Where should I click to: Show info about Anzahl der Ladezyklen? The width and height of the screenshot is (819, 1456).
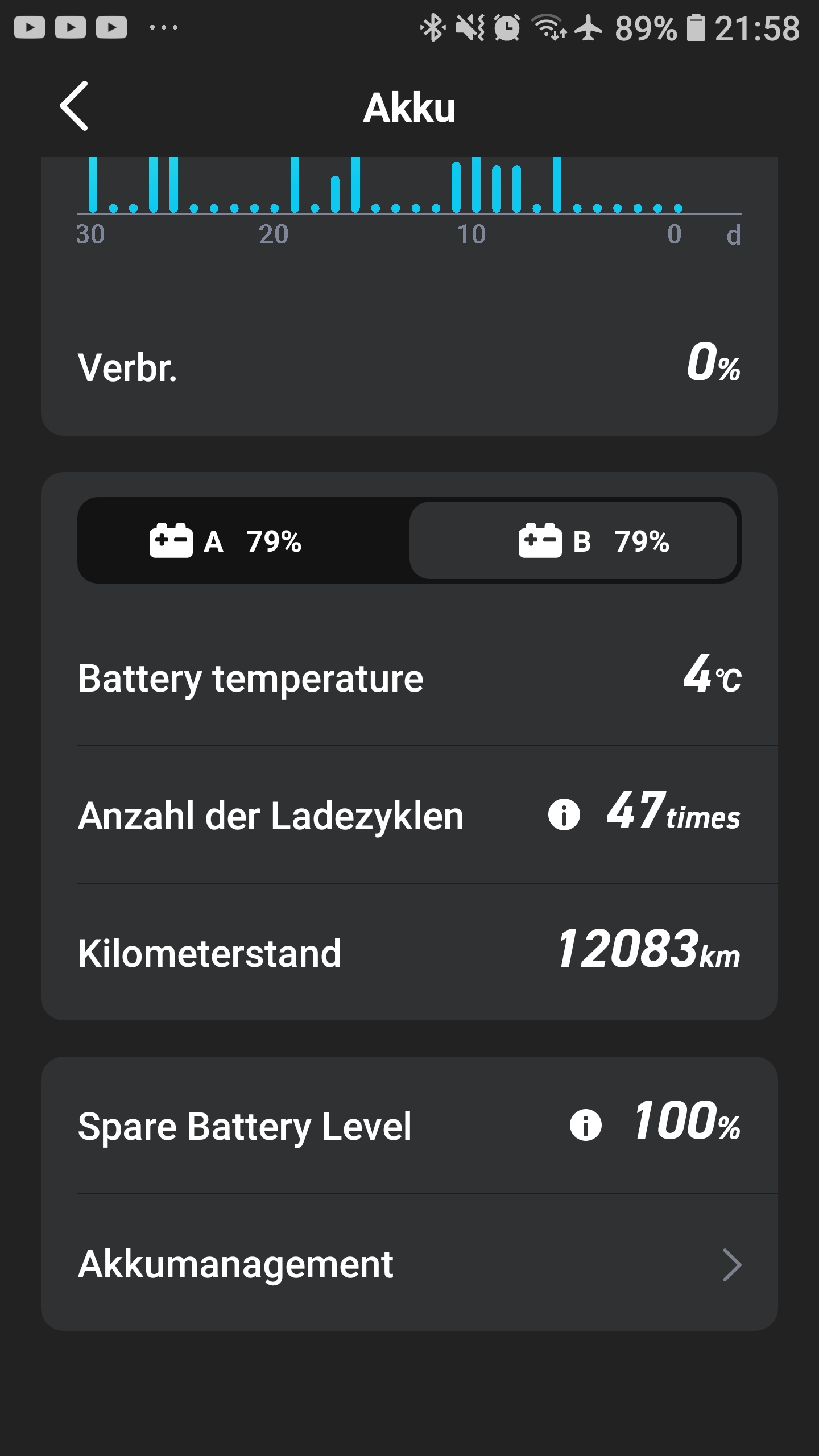pos(564,814)
